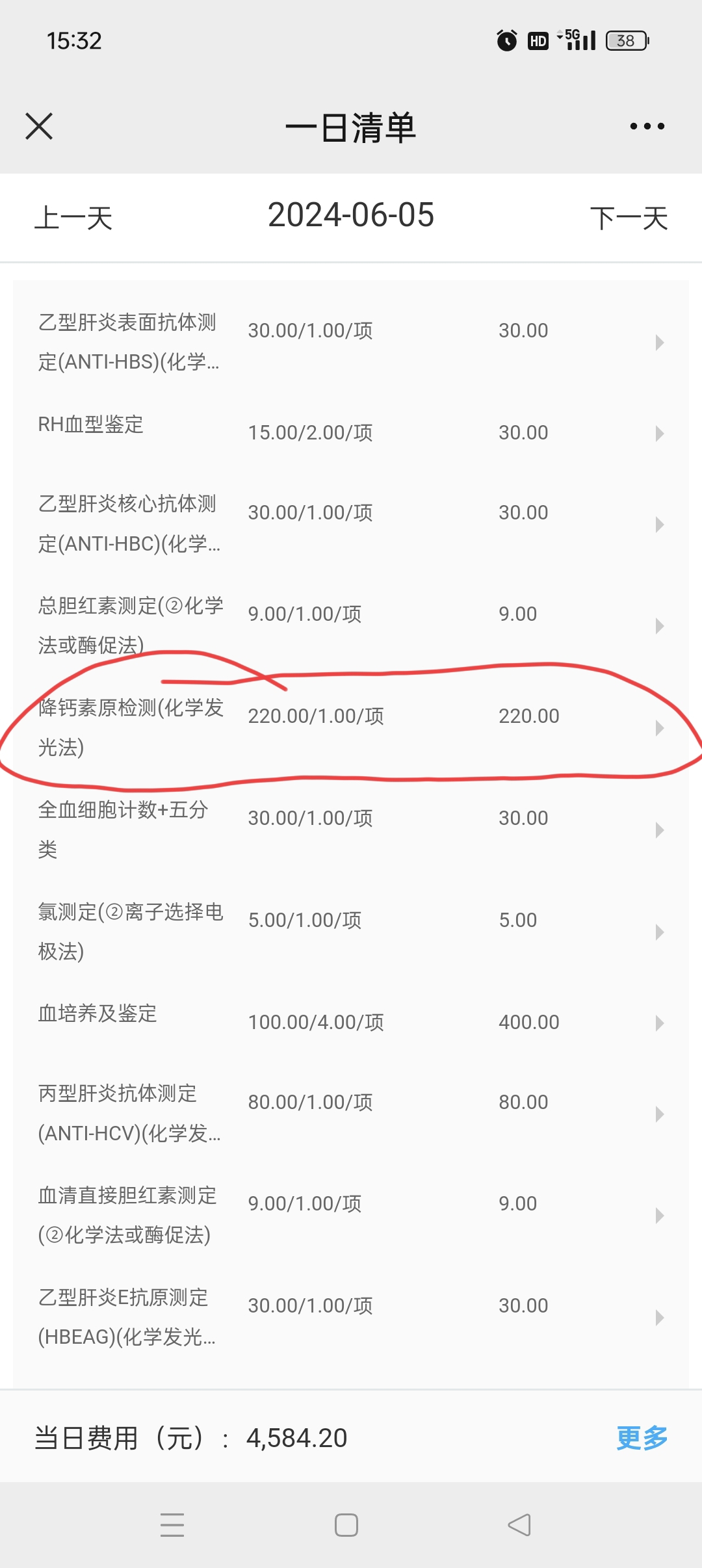The height and width of the screenshot is (1568, 702).
Task: Close the 一日清单 page
Action: 39,126
